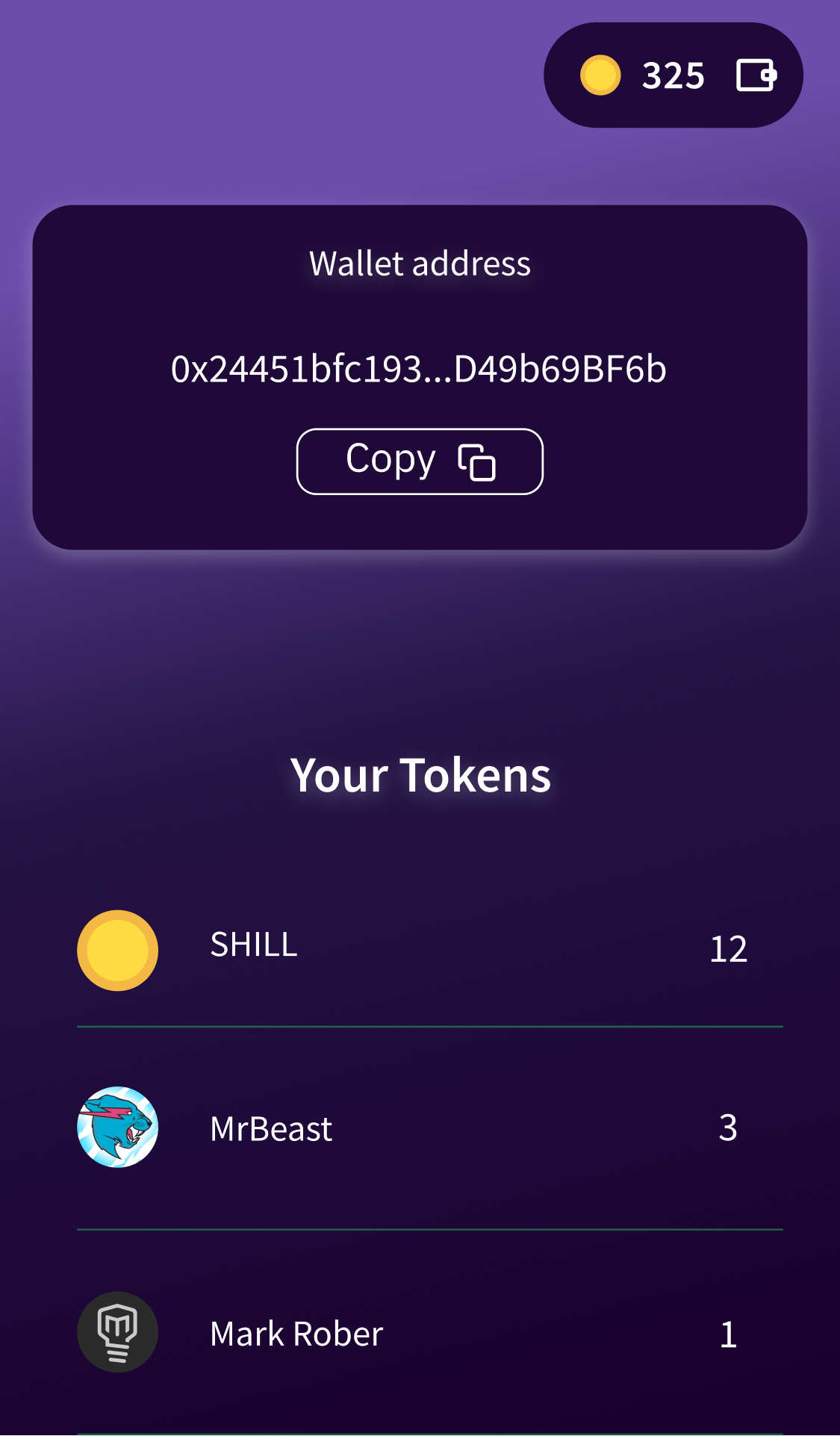Open the SHILL token row
The image size is (840, 1436).
[429, 949]
